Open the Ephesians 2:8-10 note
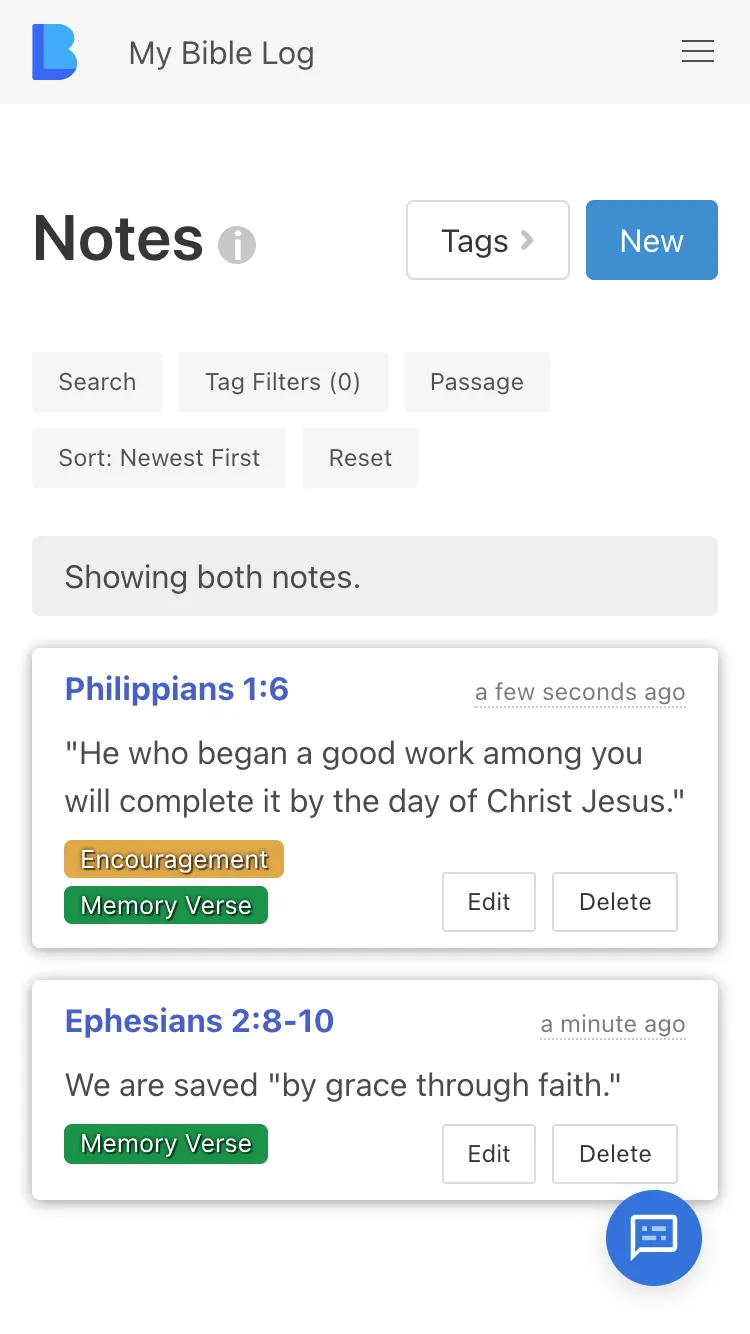The width and height of the screenshot is (750, 1334). pos(198,1021)
